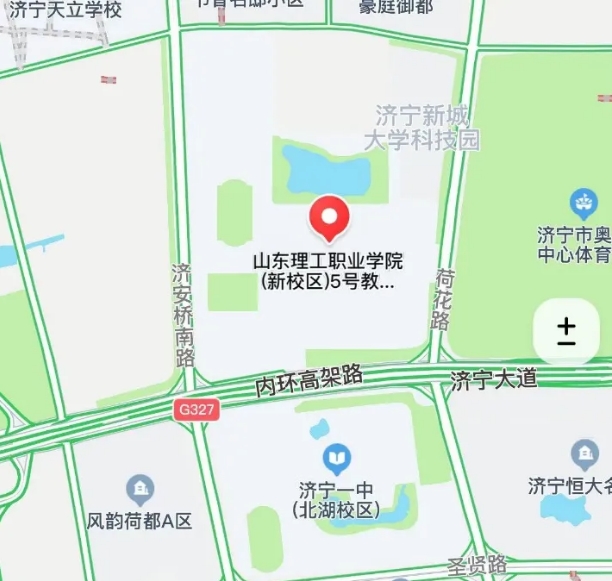Select the 济宁恒大名 residential marker

coord(581,456)
